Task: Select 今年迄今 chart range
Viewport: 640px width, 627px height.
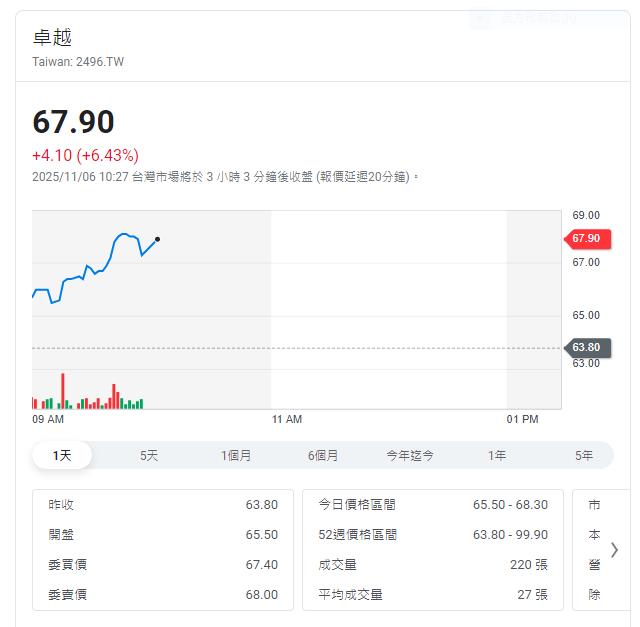Action: (410, 455)
